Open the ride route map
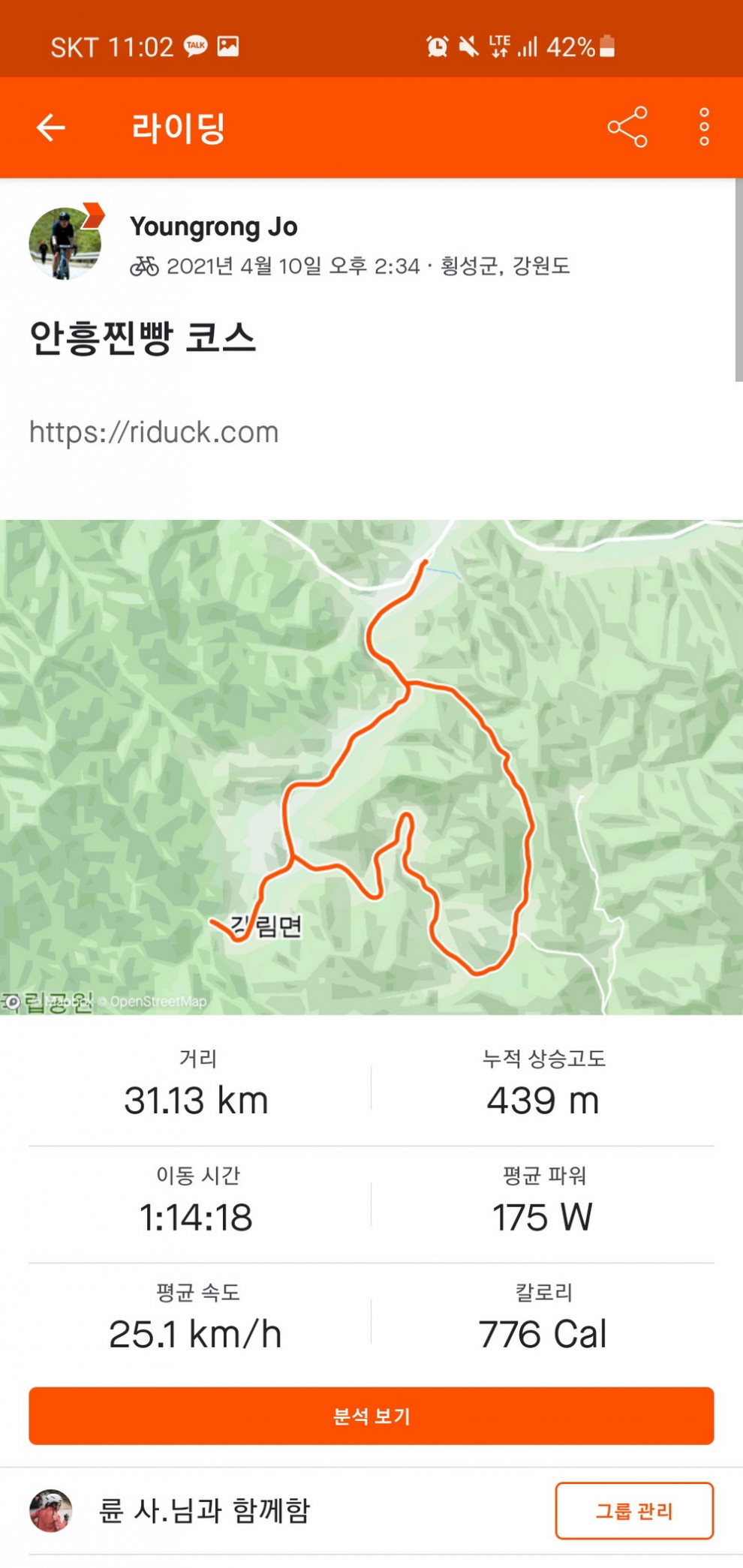Viewport: 743px width, 1568px height. (x=371, y=767)
